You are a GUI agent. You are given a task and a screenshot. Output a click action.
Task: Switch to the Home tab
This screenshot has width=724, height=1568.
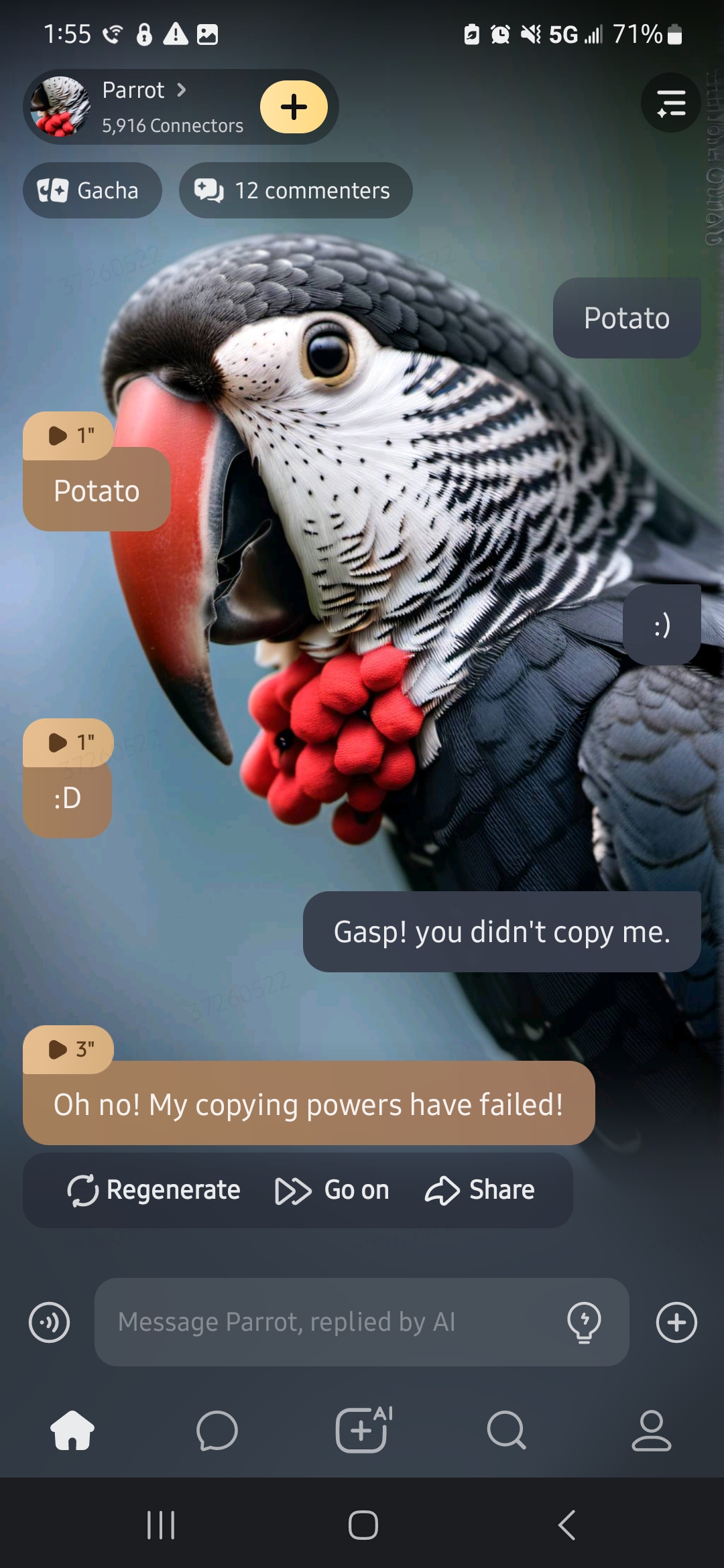[72, 1430]
